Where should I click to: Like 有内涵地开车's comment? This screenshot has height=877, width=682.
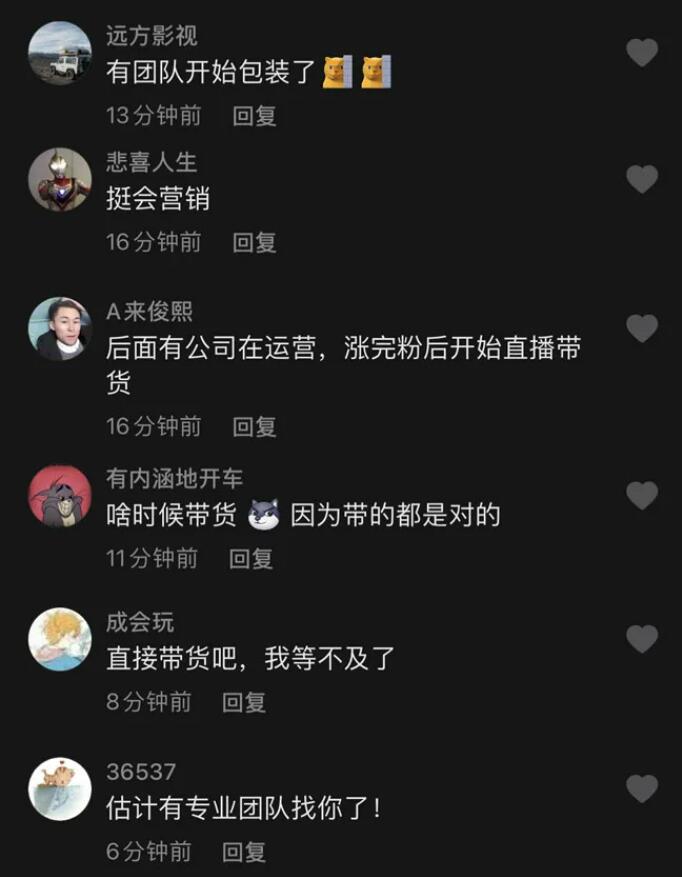point(642,495)
